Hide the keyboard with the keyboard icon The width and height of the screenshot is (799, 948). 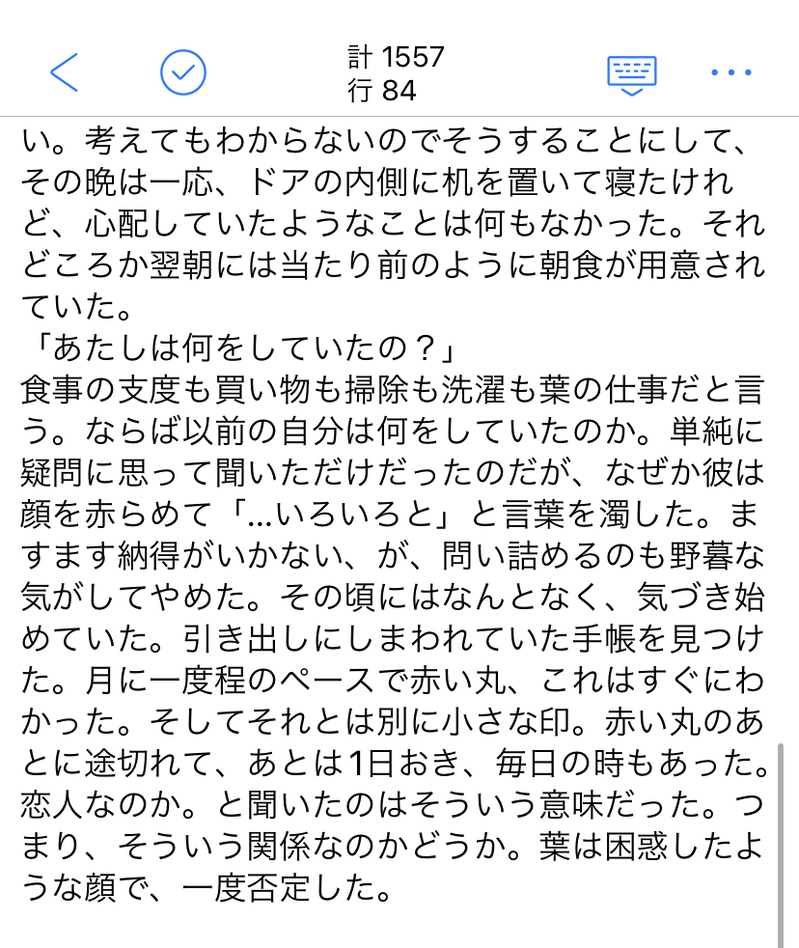coord(632,74)
